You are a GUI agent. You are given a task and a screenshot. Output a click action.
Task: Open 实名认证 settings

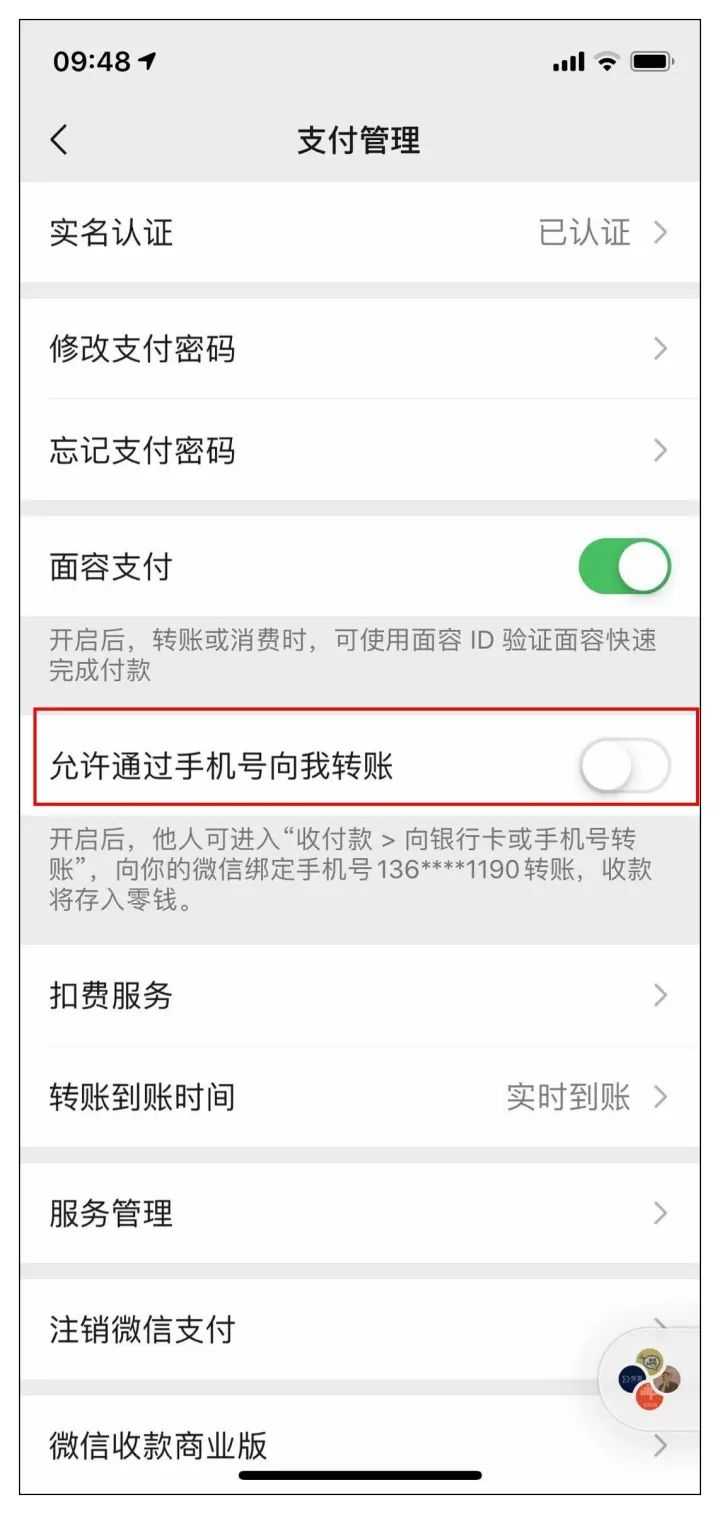pyautogui.click(x=360, y=233)
